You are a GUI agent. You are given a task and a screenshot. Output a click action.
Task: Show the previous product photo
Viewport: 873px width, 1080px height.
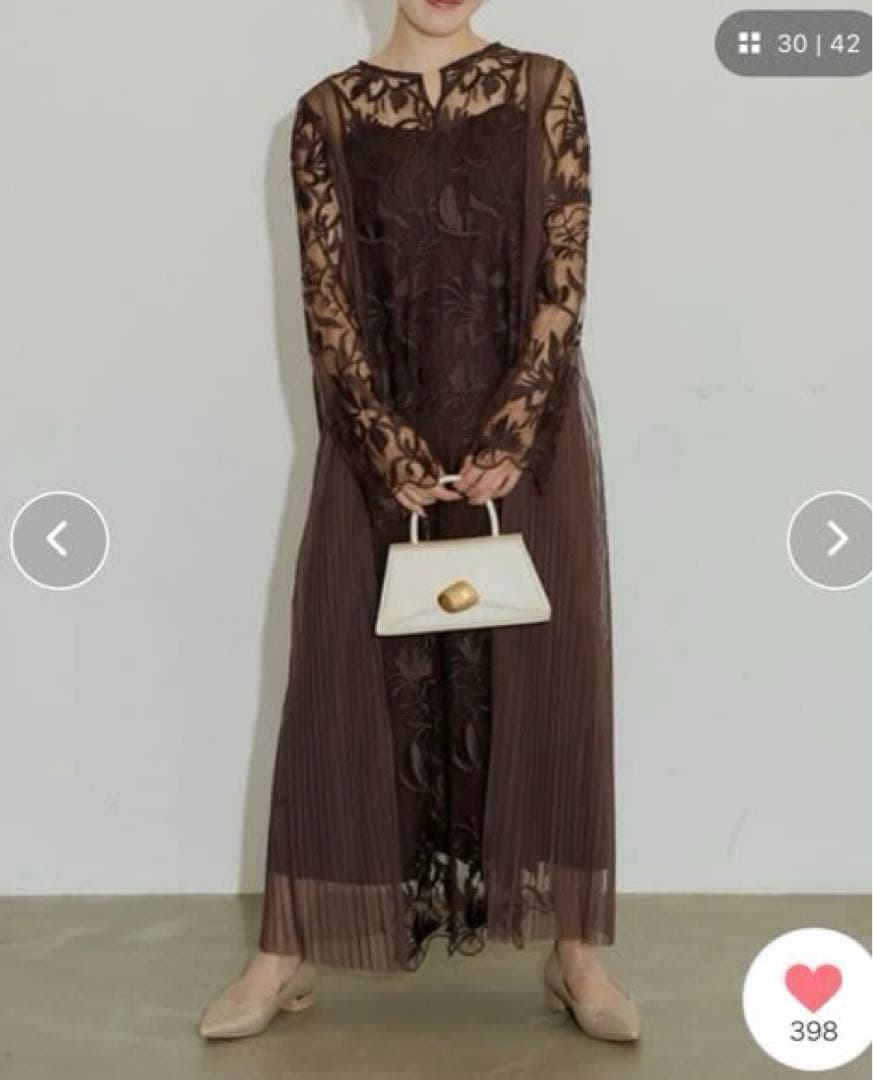[x=59, y=540]
